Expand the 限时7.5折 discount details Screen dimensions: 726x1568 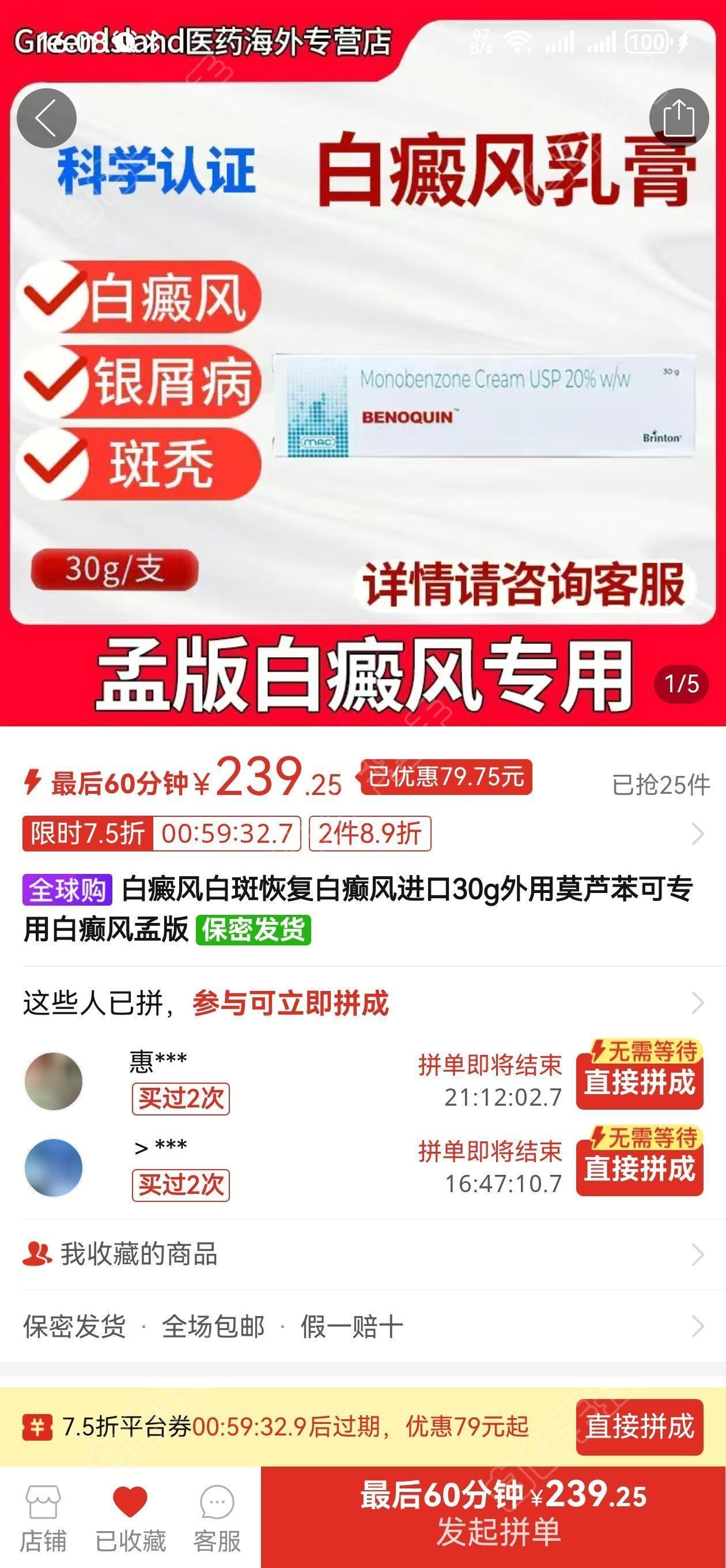tap(697, 834)
